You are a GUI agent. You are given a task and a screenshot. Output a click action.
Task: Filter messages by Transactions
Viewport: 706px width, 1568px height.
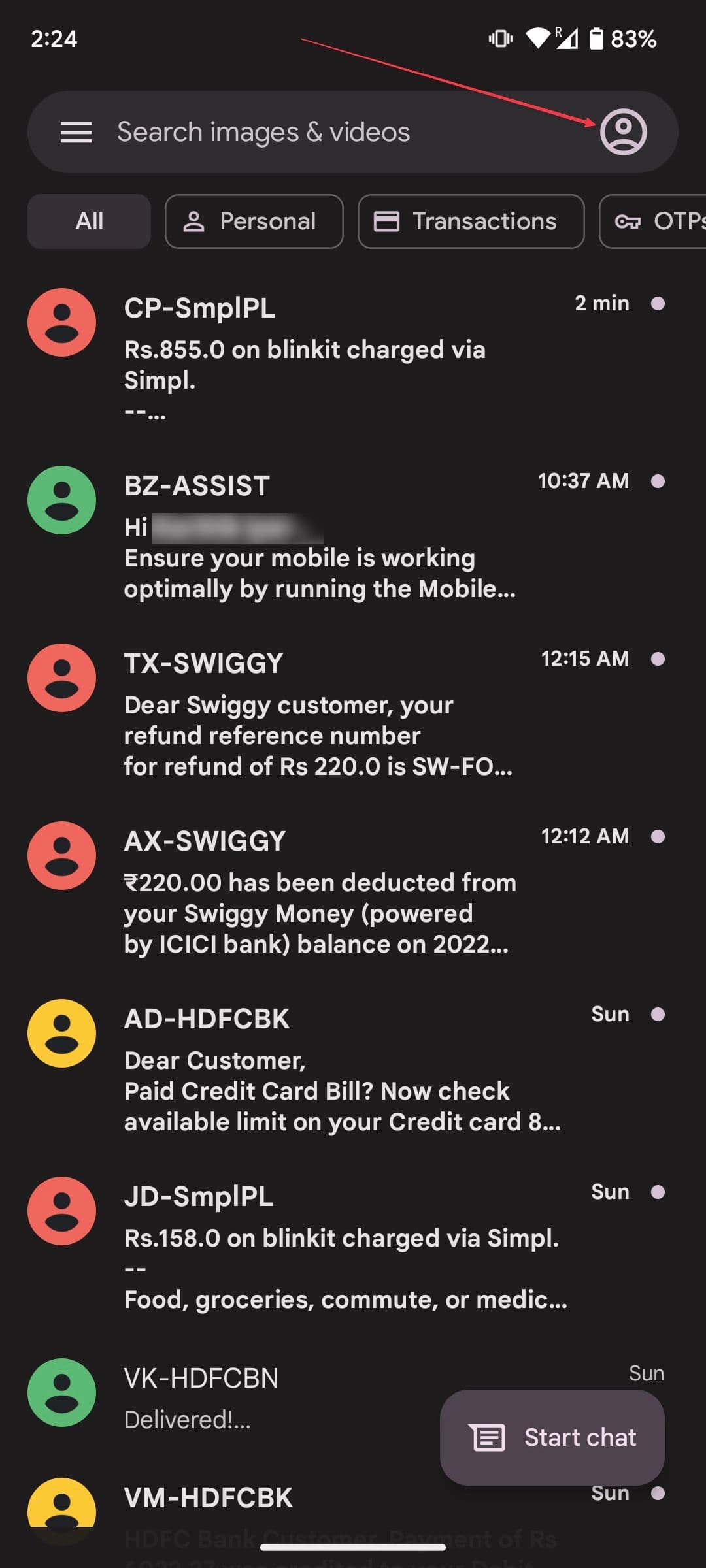pyautogui.click(x=471, y=221)
